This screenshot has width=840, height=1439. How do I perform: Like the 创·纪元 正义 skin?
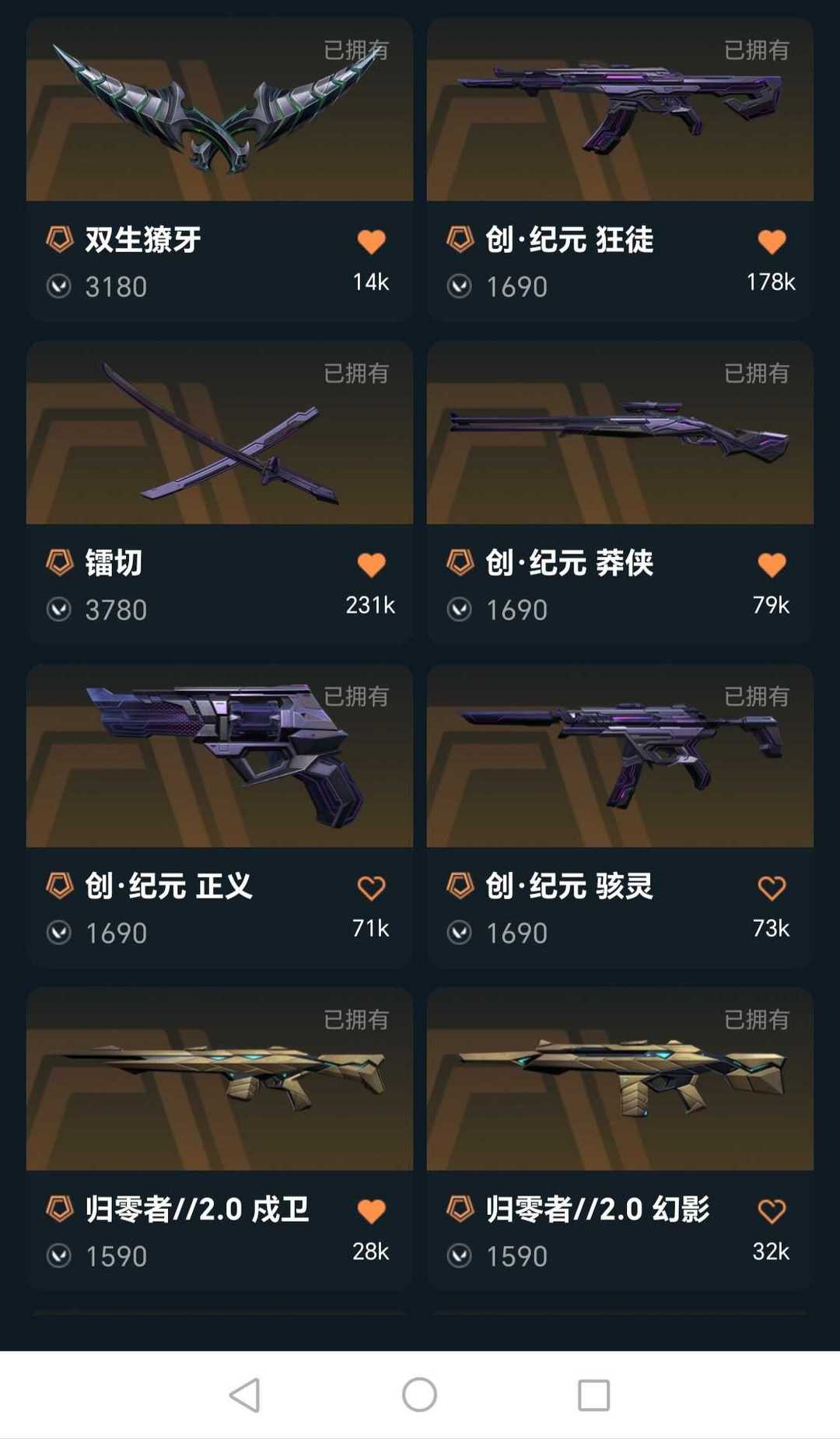coord(371,888)
